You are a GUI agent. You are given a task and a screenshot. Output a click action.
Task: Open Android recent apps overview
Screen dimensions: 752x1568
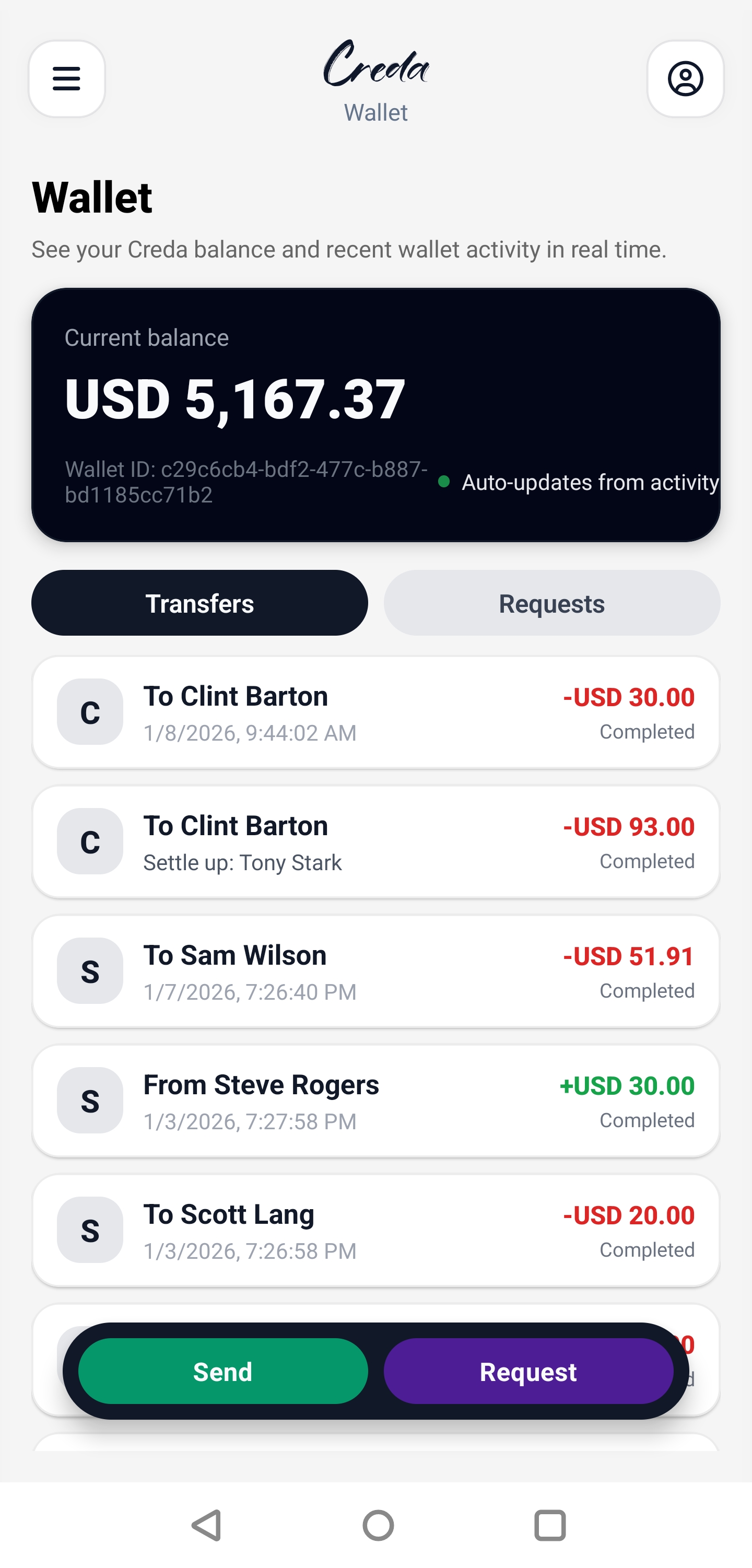(549, 1525)
